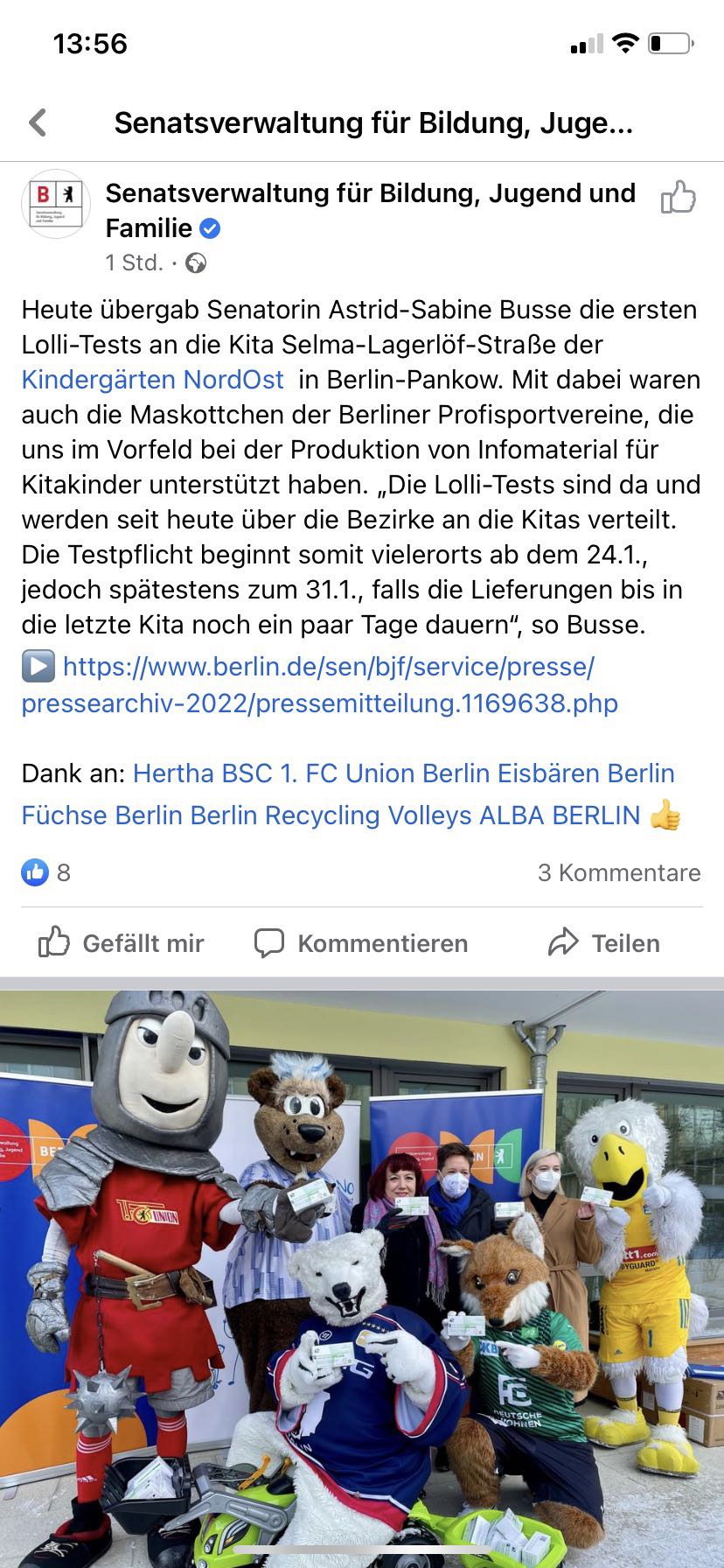Open the Senatsverwaltung page profile picture
The image size is (724, 1568).
pos(56,205)
